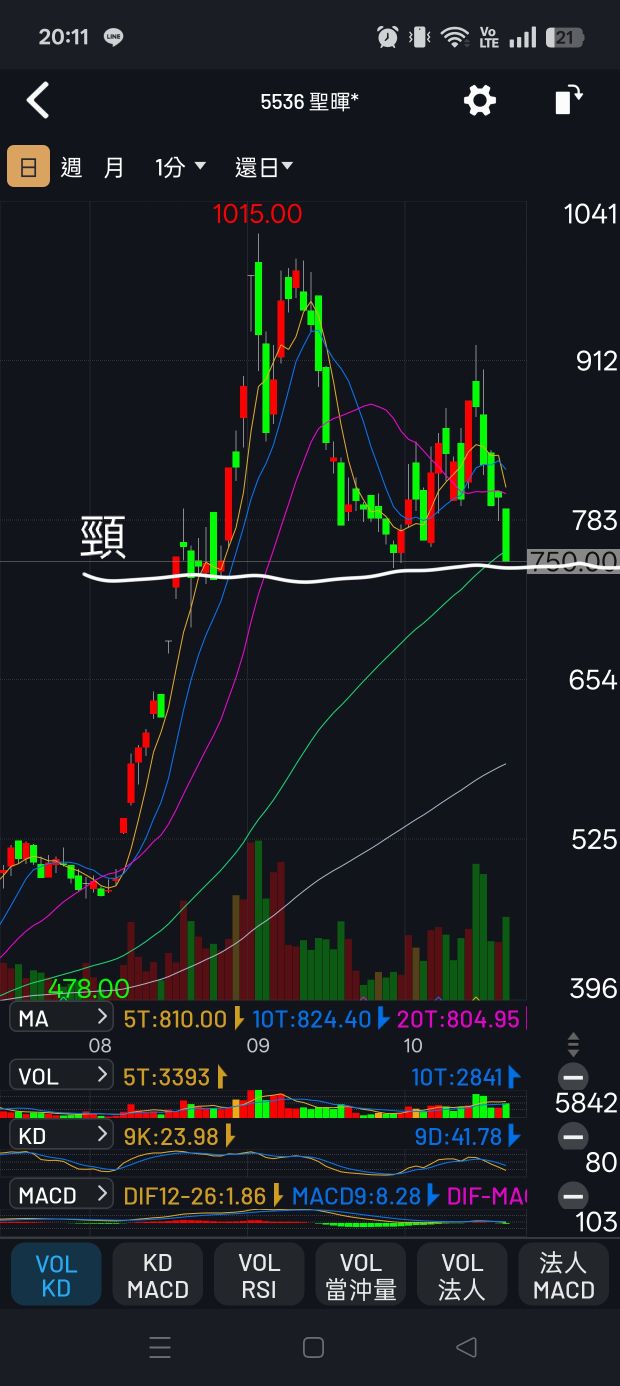The width and height of the screenshot is (620, 1386).
Task: Go back using the top-left arrow
Action: click(x=38, y=101)
